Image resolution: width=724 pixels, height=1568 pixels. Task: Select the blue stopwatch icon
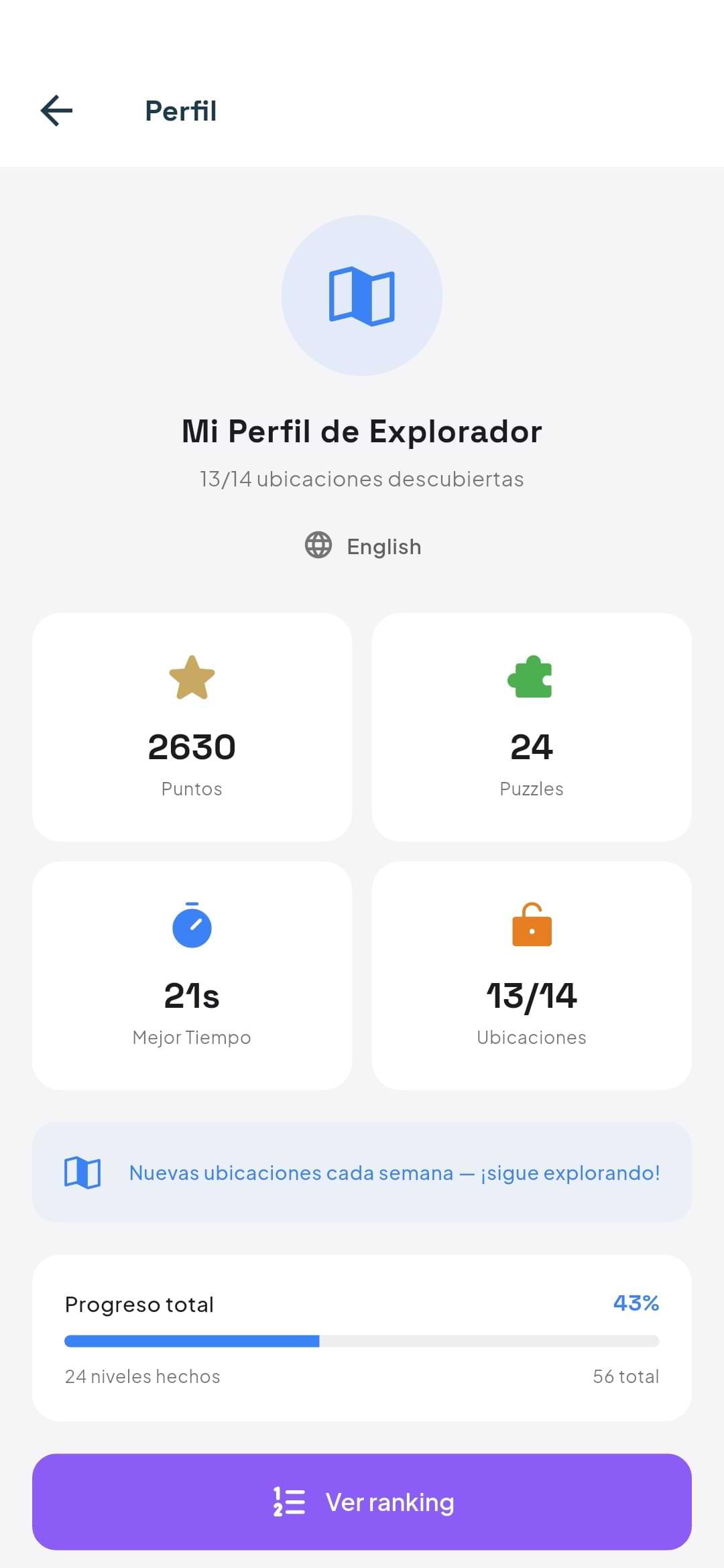[x=192, y=927]
